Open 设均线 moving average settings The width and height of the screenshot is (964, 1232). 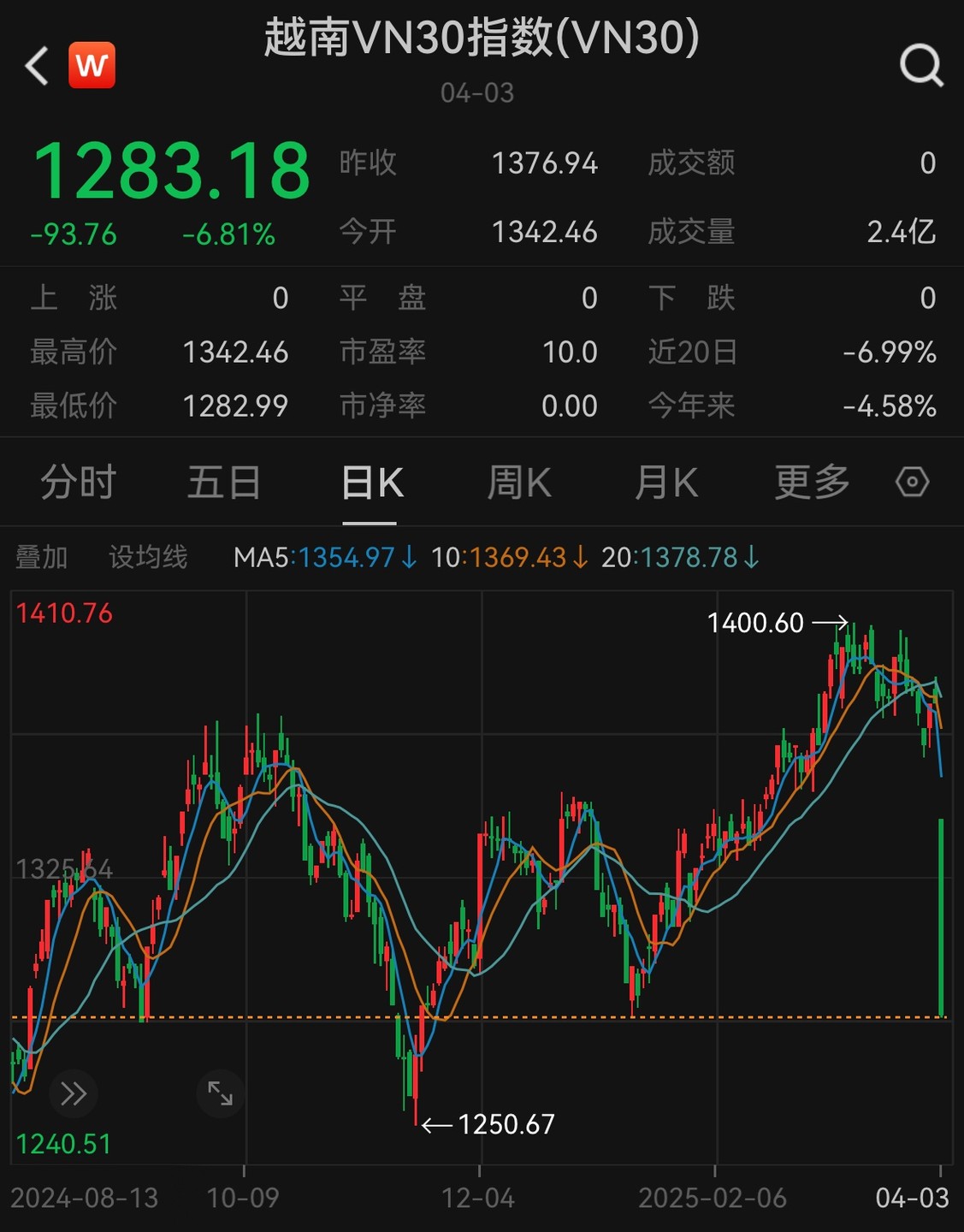[148, 558]
